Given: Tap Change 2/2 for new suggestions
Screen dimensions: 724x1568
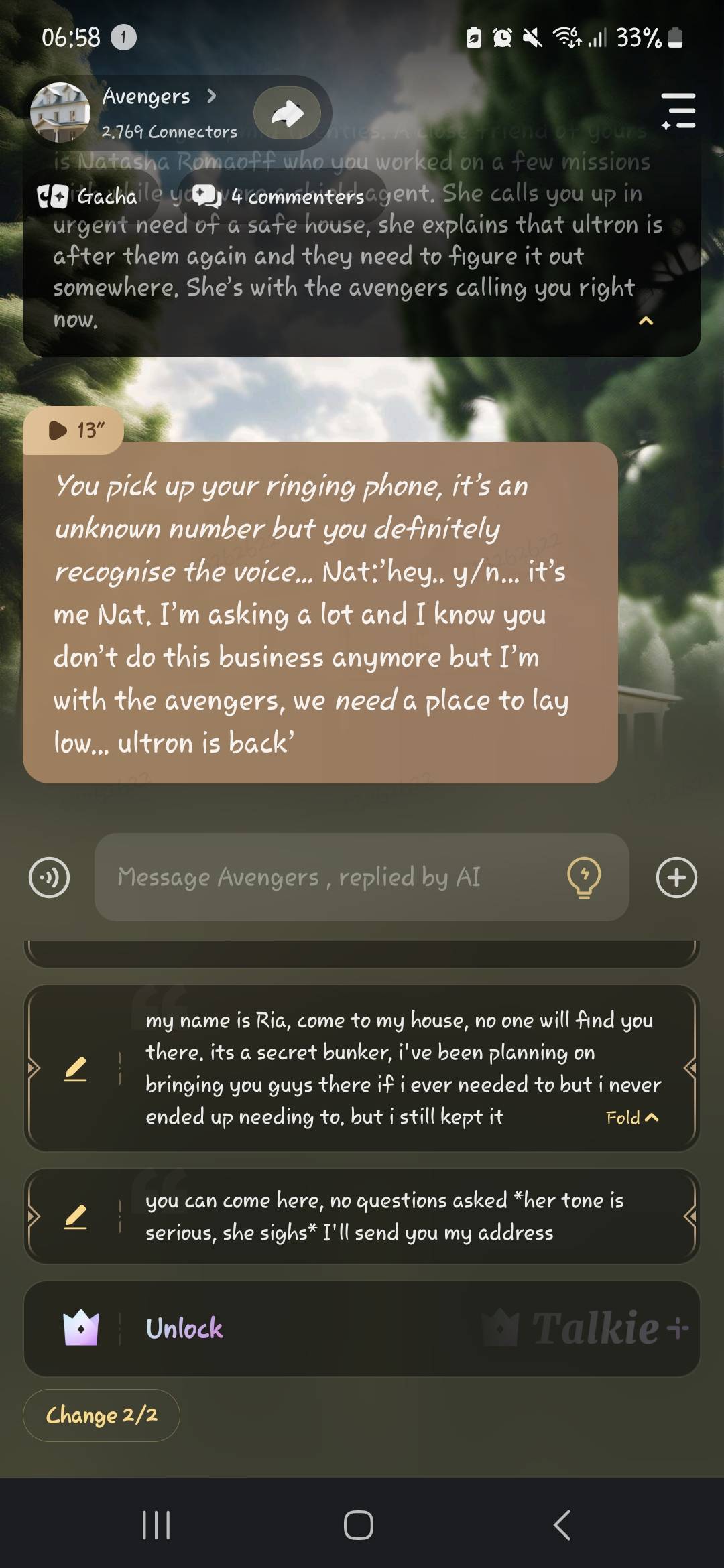Looking at the screenshot, I should pos(102,1415).
